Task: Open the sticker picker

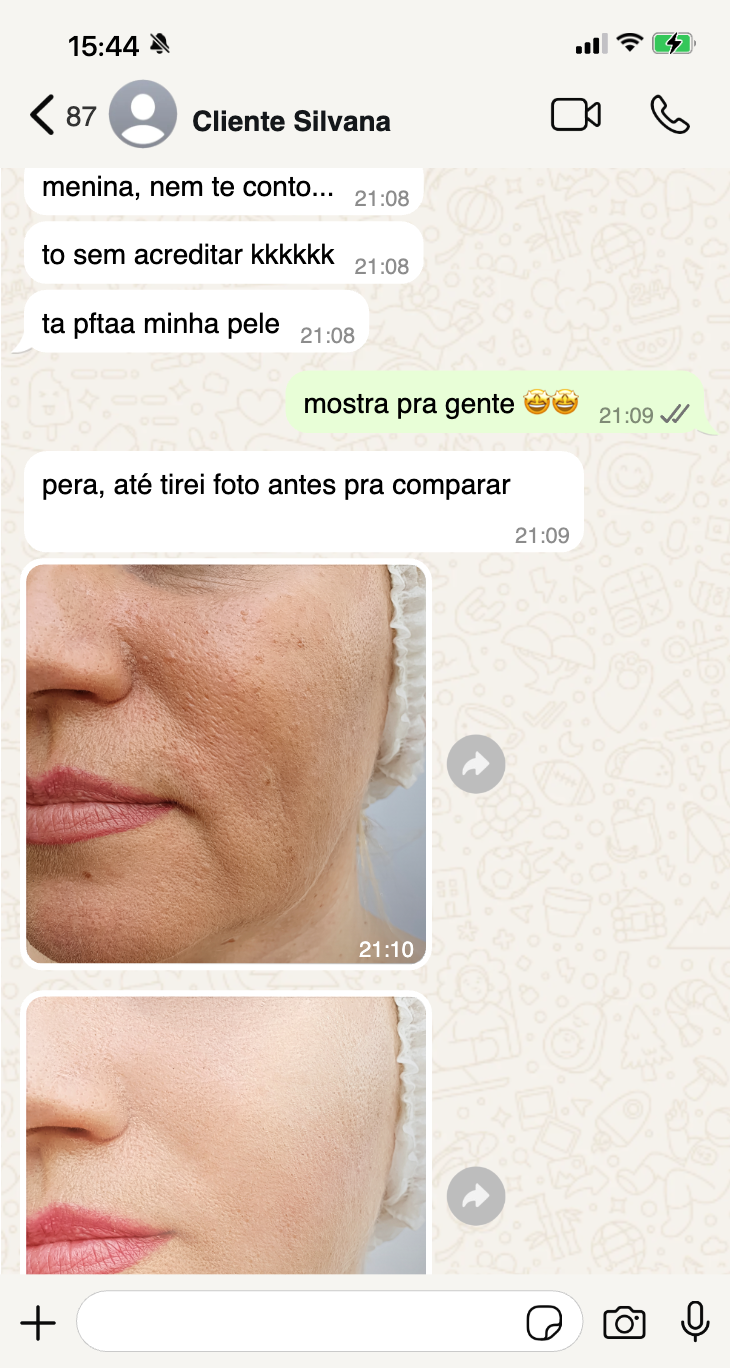Action: 545,1323
